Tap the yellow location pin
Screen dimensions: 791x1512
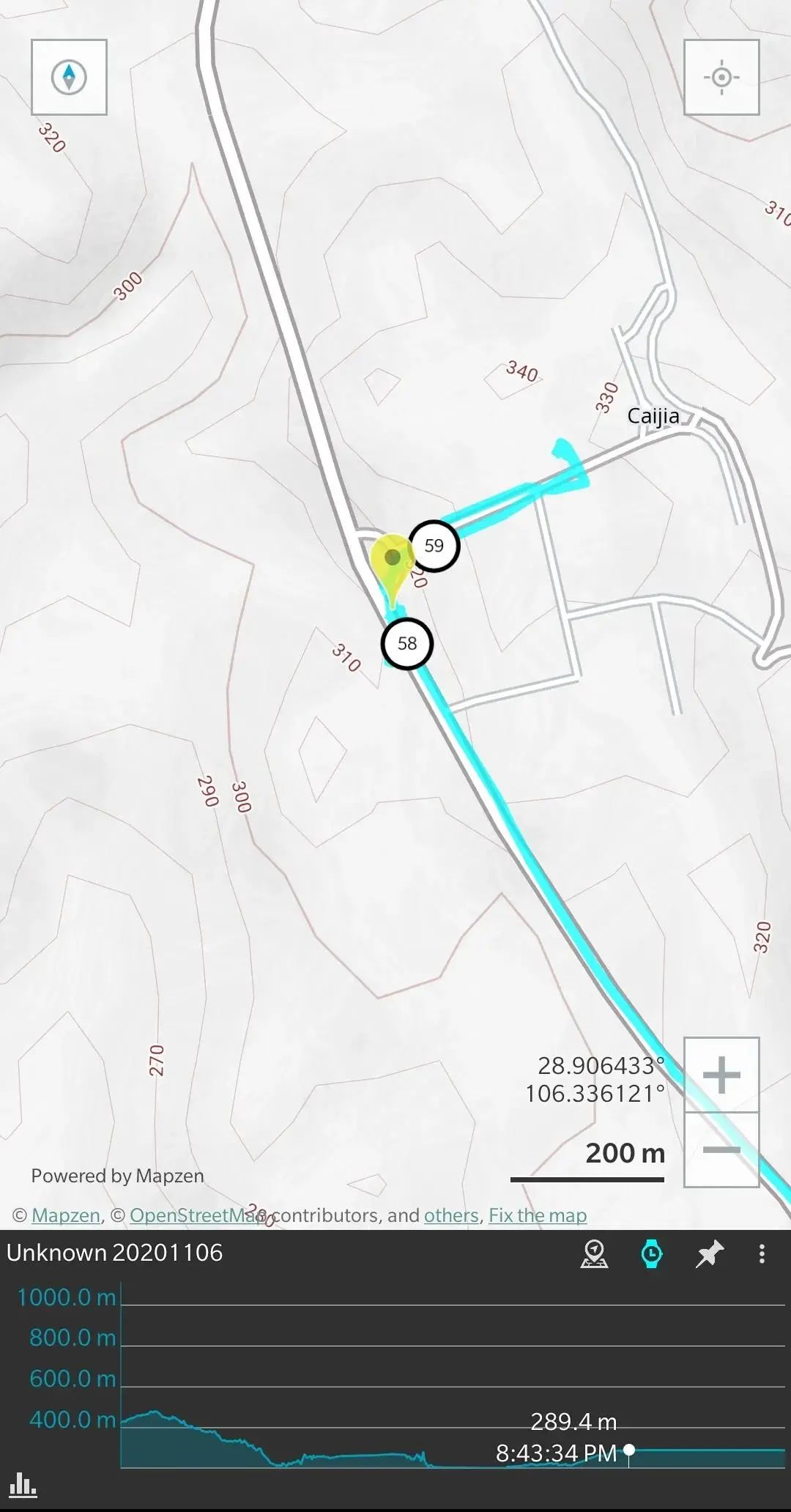click(392, 562)
